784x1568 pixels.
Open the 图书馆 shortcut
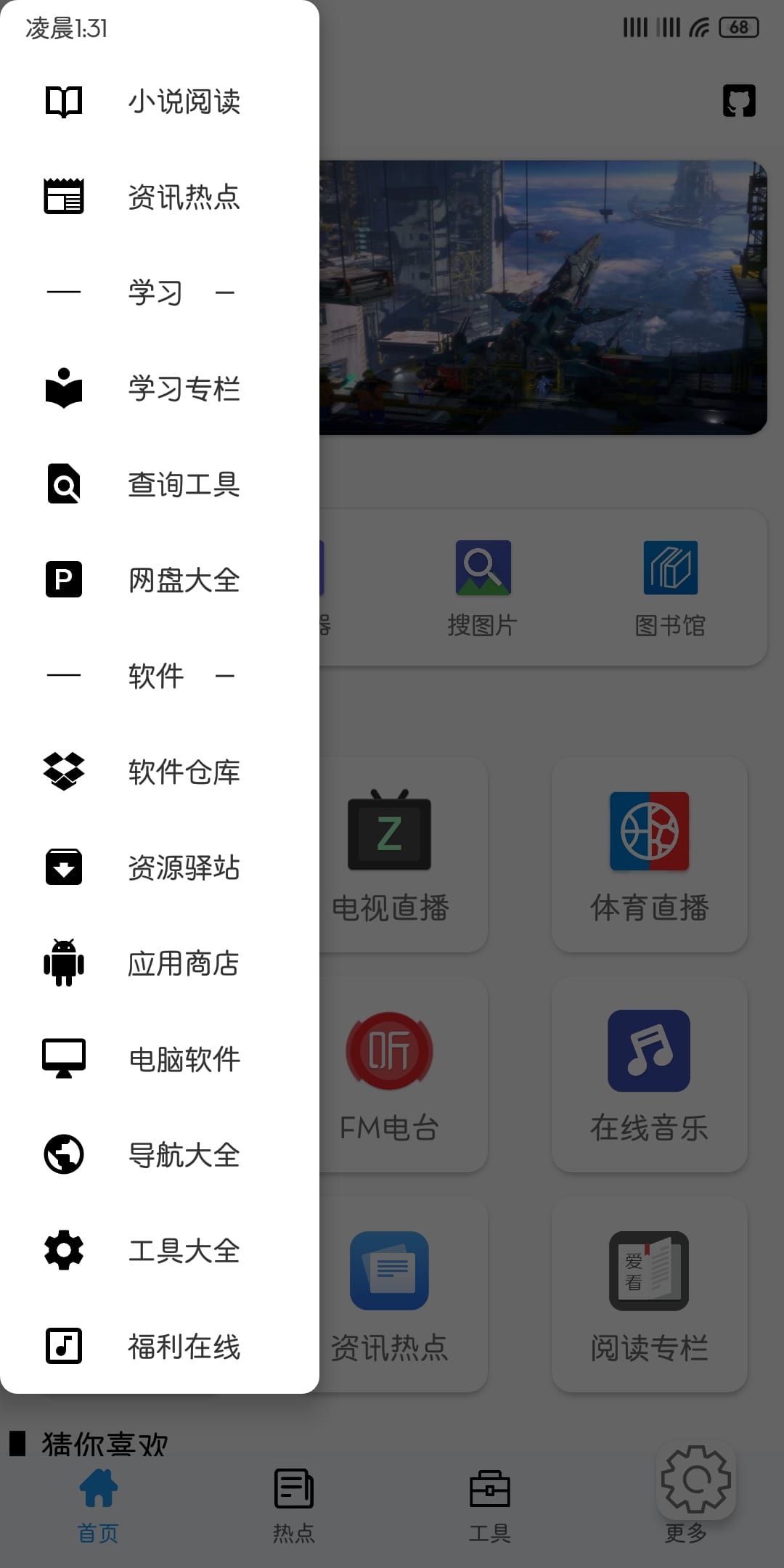pos(670,587)
